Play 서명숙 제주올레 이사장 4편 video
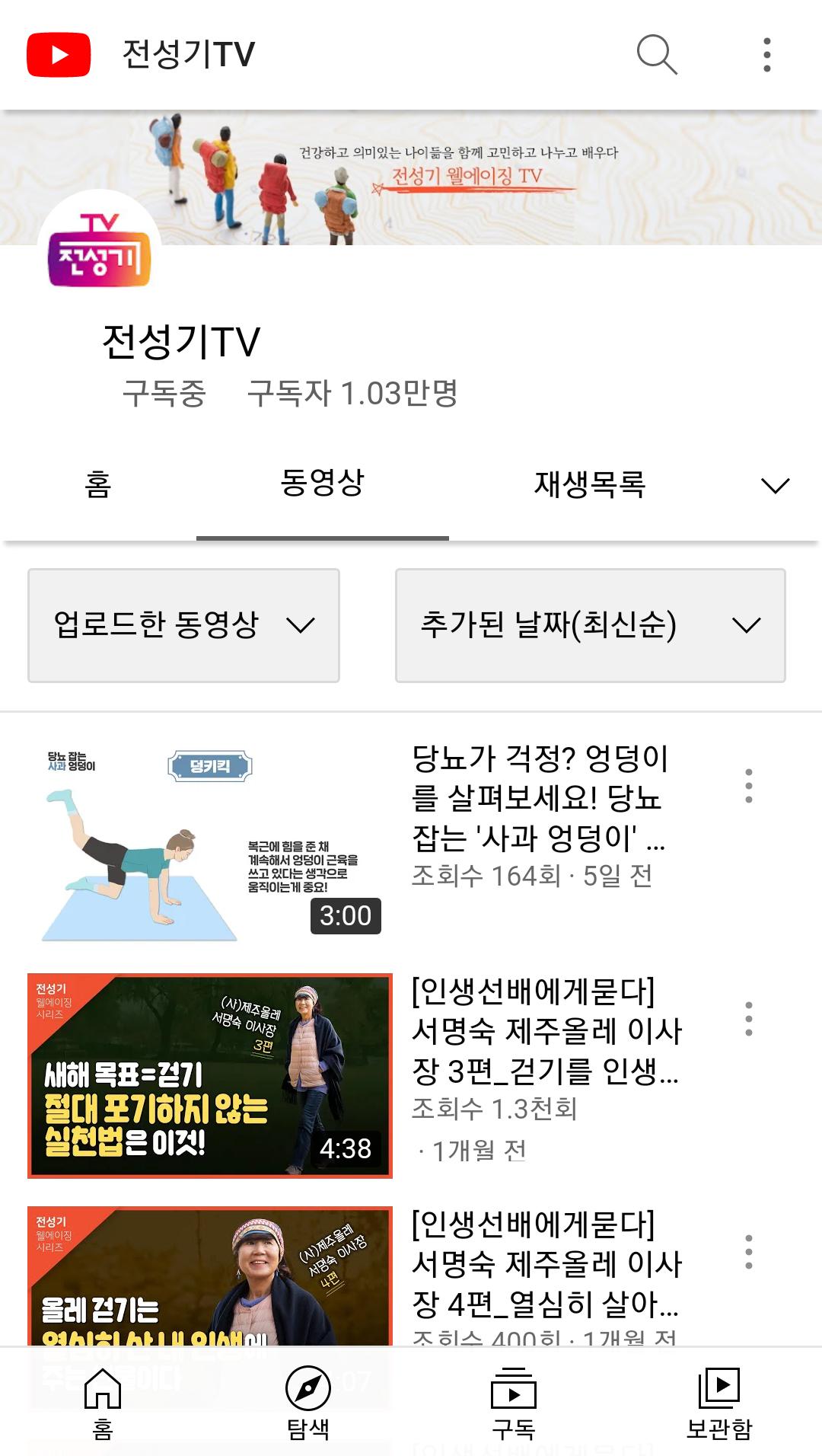Screen dimensions: 822x1456 coord(210,1276)
